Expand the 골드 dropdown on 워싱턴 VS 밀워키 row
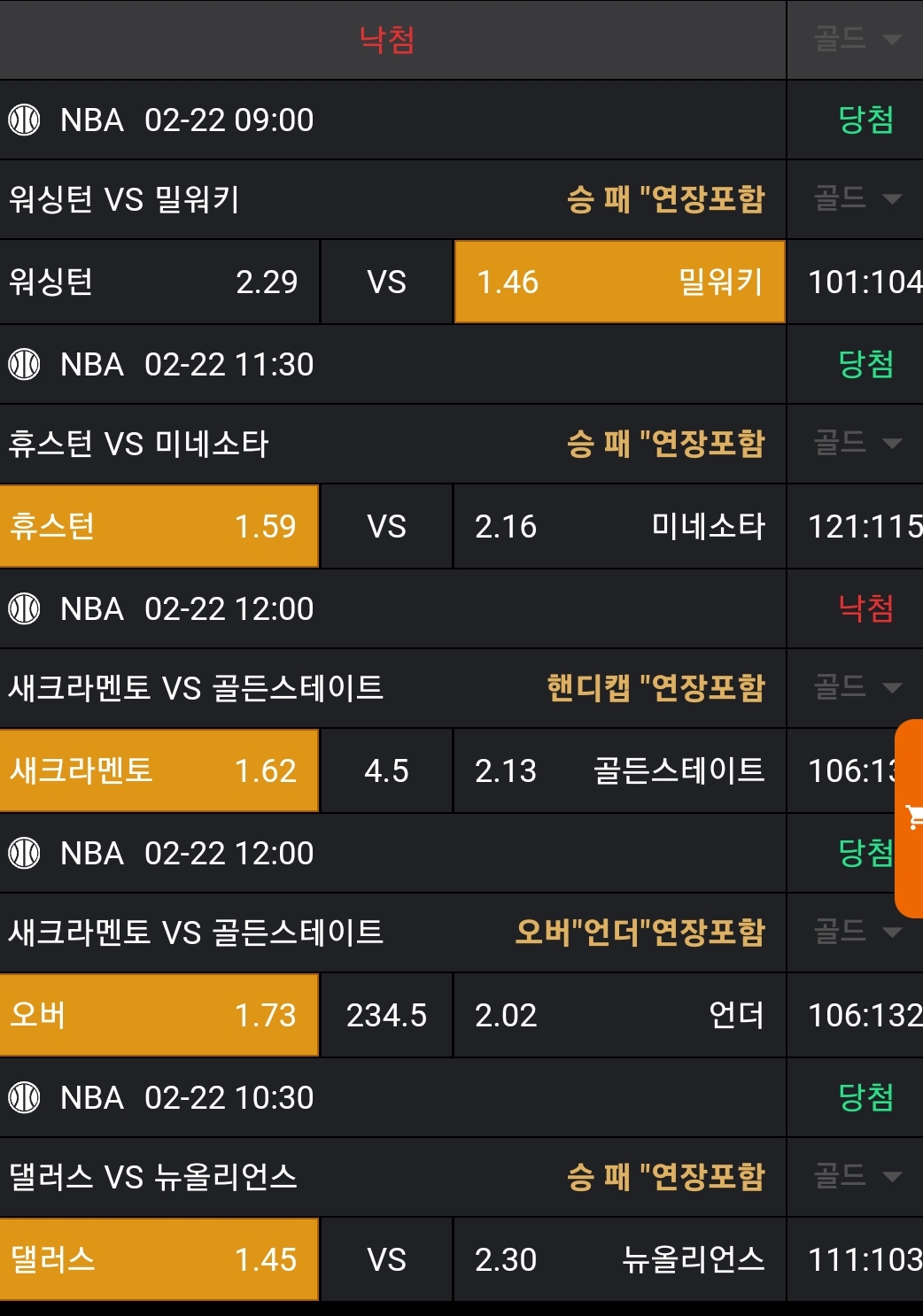The width and height of the screenshot is (923, 1316). 856,198
